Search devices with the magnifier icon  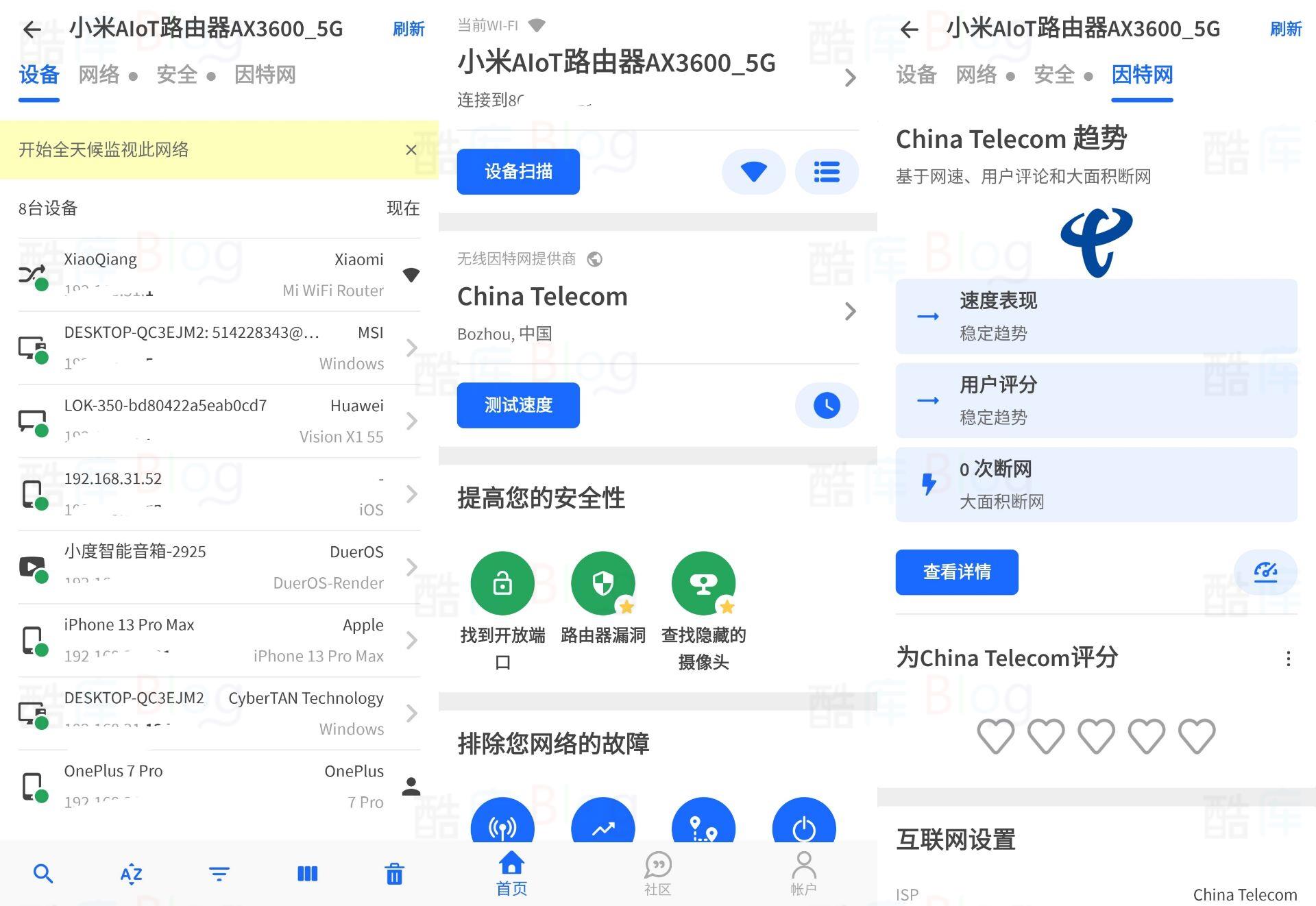[x=43, y=874]
